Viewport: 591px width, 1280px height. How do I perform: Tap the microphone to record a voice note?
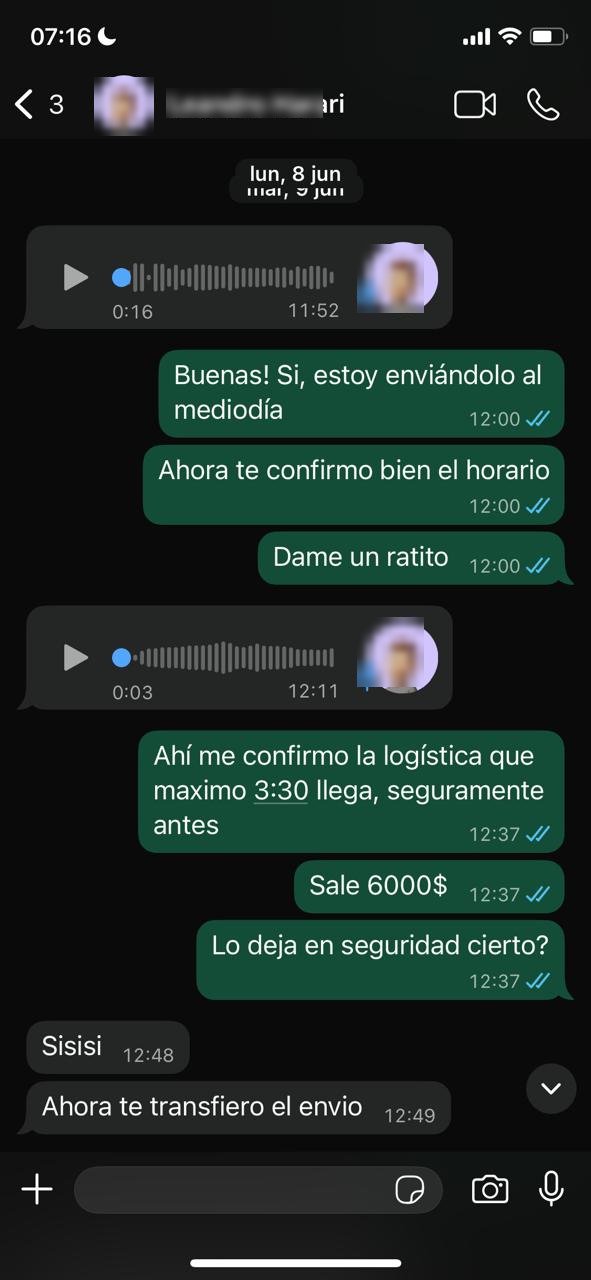pos(551,1189)
